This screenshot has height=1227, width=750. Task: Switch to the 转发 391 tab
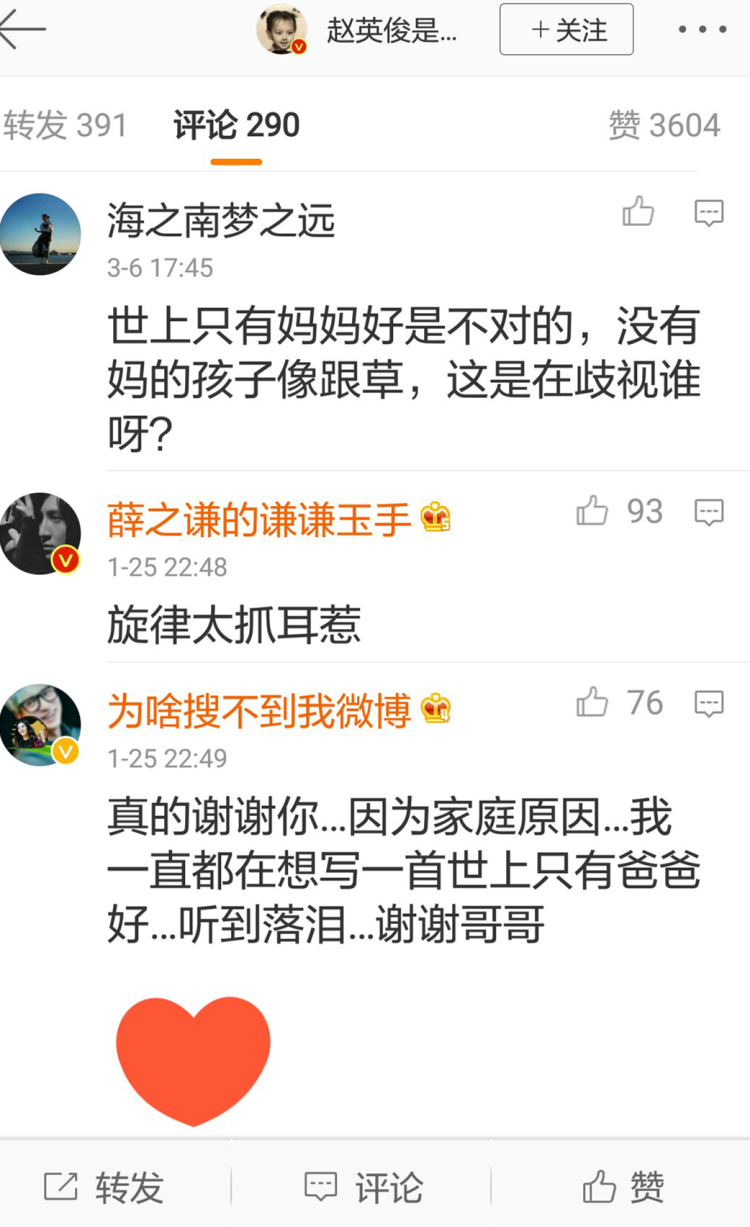click(65, 125)
